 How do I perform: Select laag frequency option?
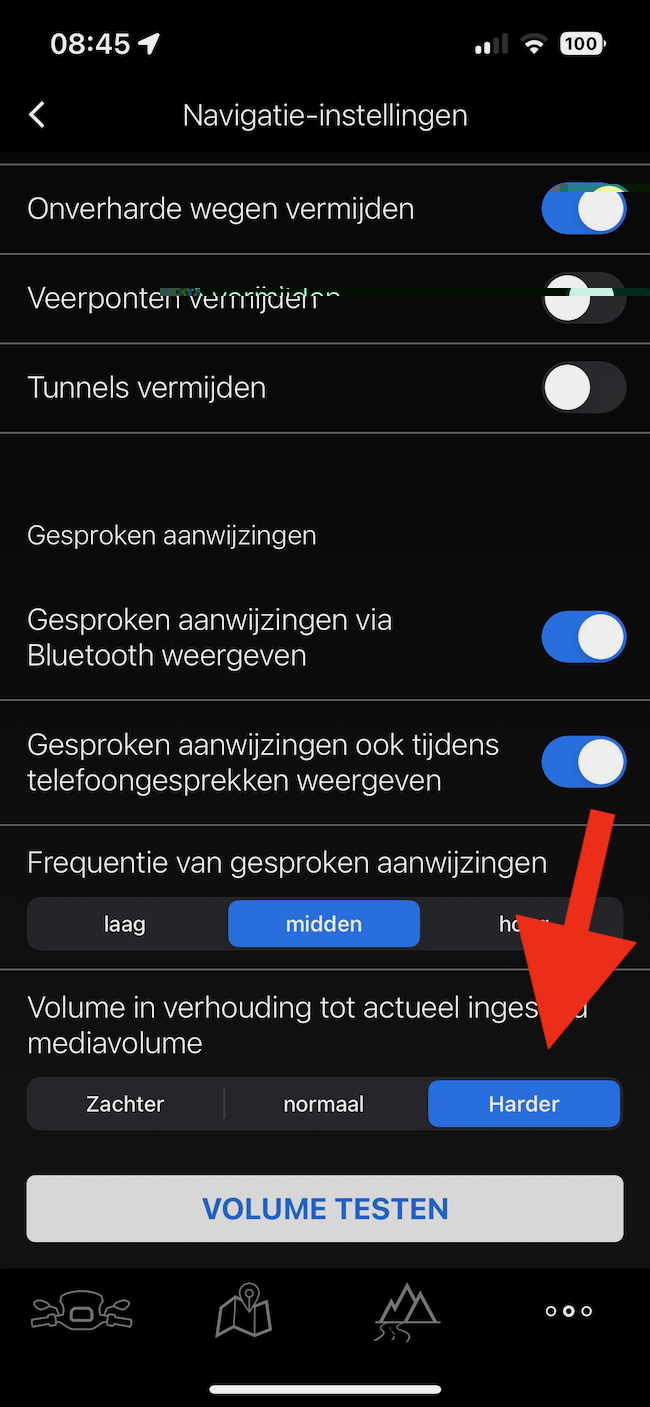pyautogui.click(x=125, y=924)
